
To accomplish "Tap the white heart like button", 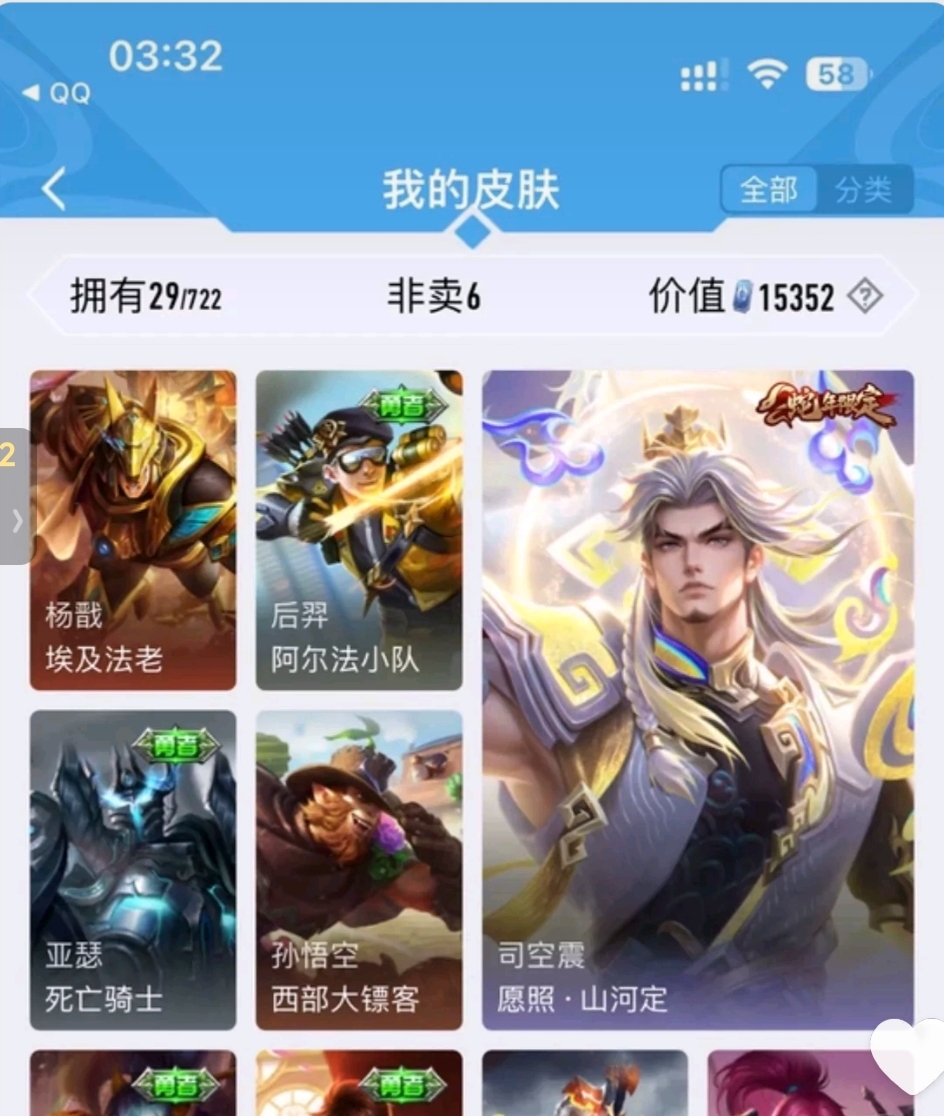I will click(907, 1056).
